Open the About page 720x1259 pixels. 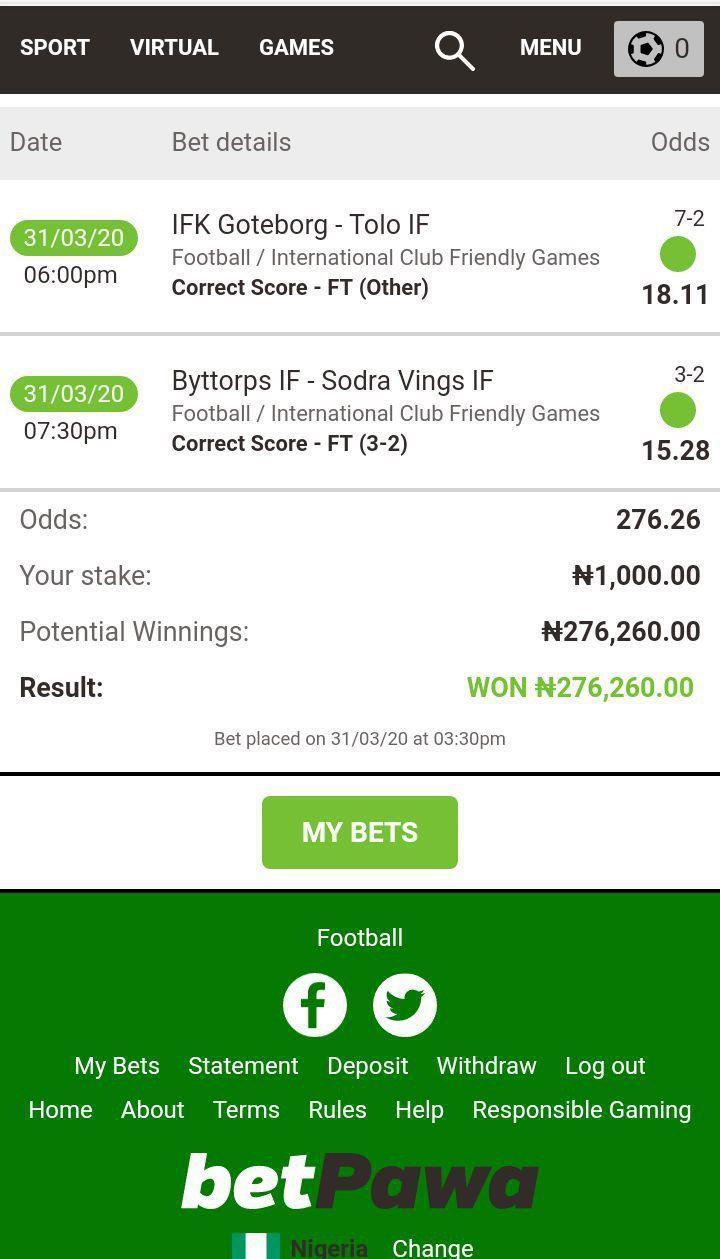click(152, 1110)
